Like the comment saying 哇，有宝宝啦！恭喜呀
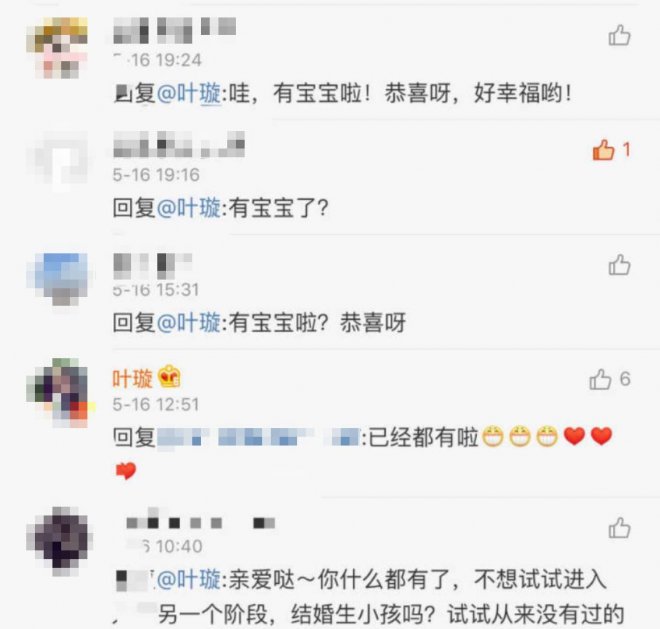The height and width of the screenshot is (629, 660). click(x=619, y=36)
